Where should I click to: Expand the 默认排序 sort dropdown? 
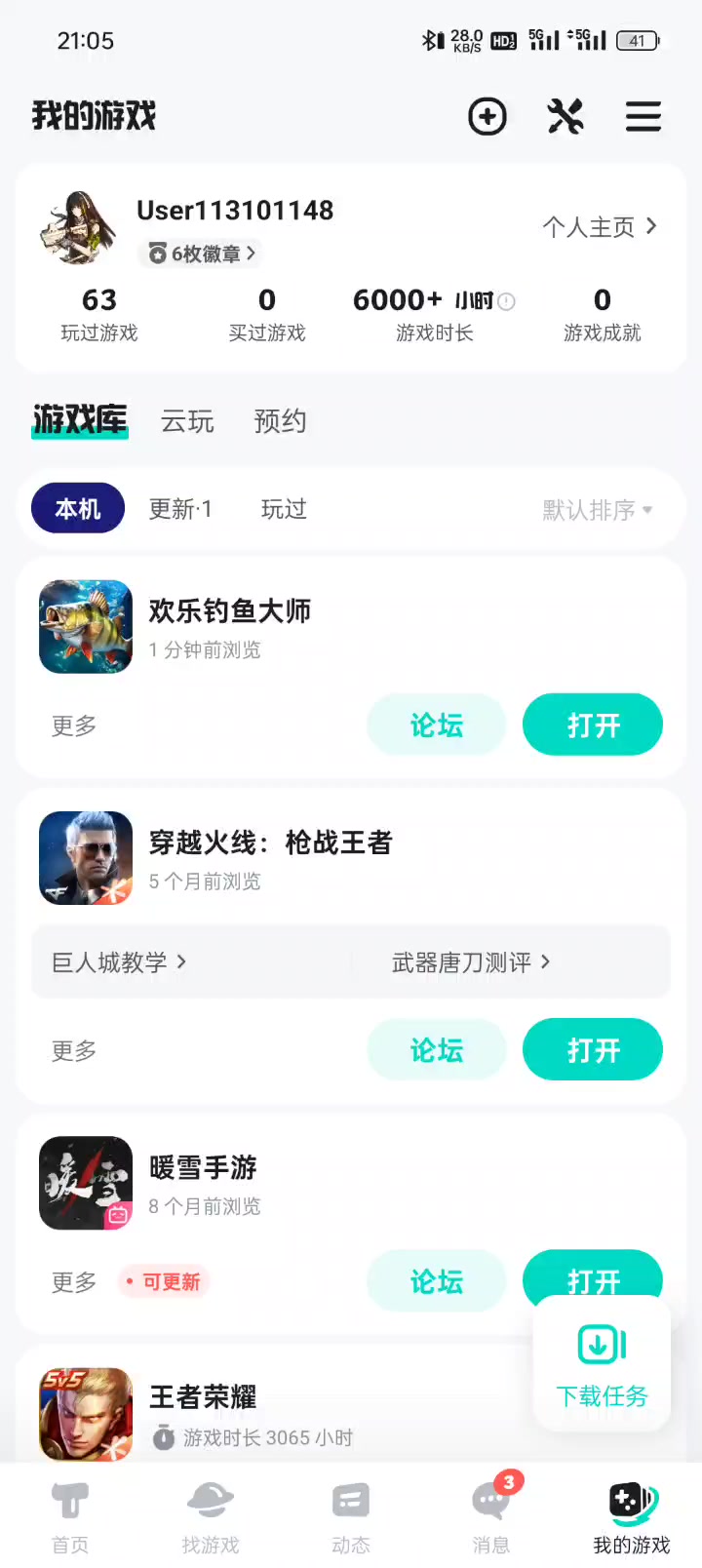[x=597, y=510]
